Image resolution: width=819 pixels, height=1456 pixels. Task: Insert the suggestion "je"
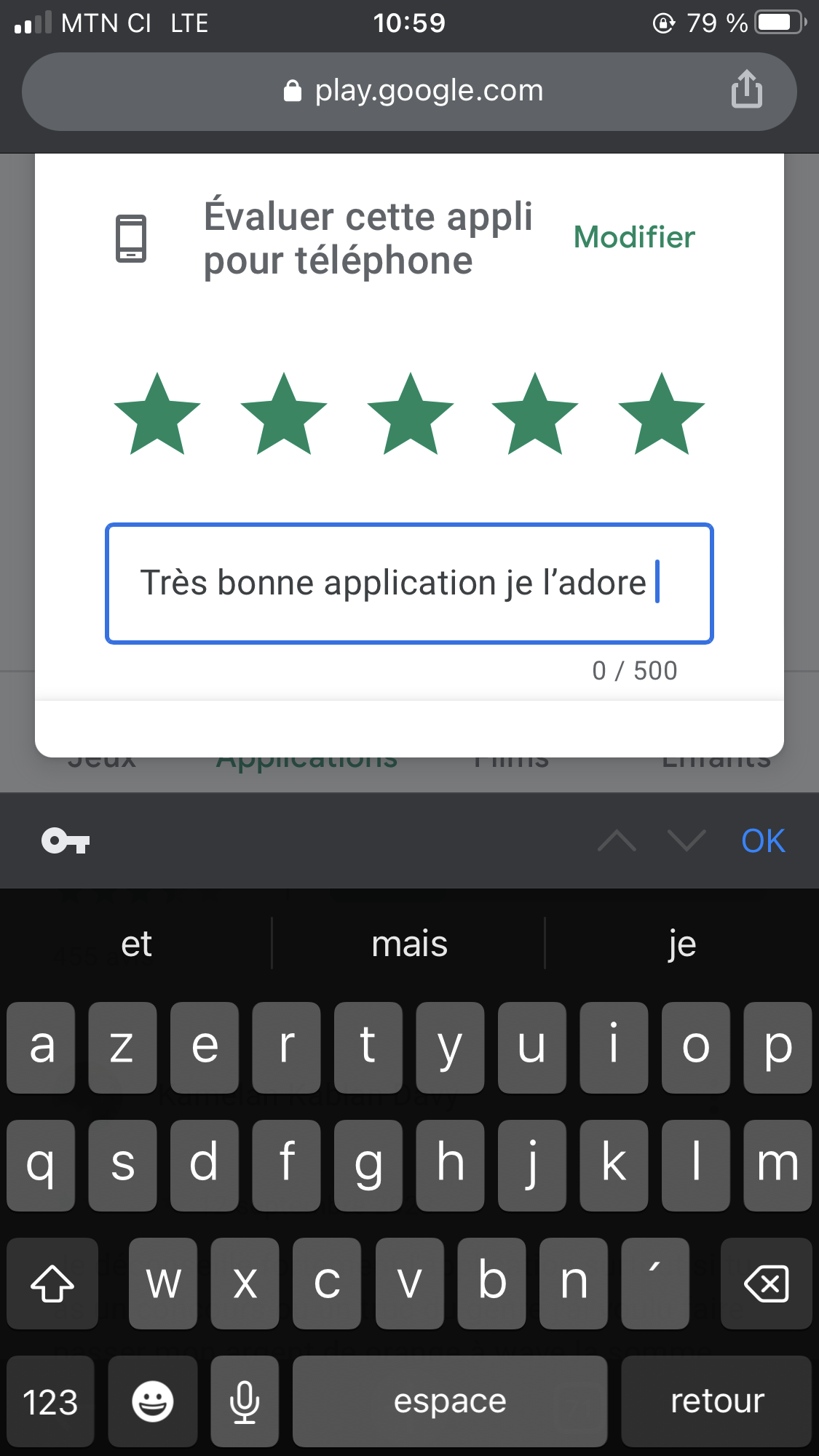pyautogui.click(x=682, y=944)
